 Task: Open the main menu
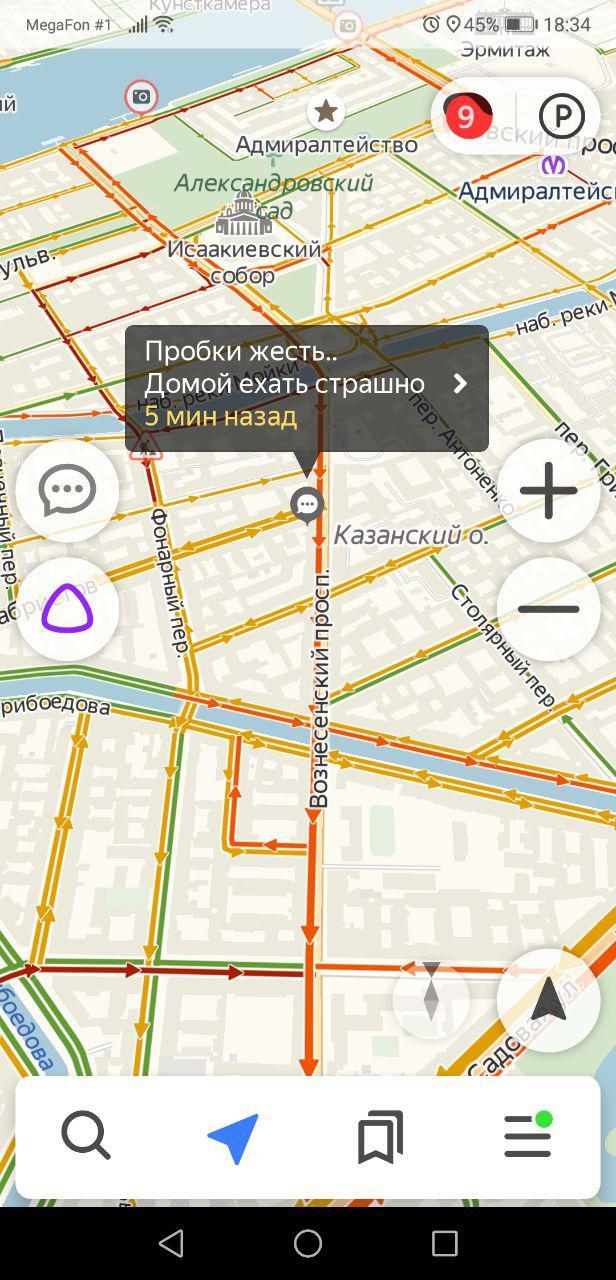click(527, 1137)
